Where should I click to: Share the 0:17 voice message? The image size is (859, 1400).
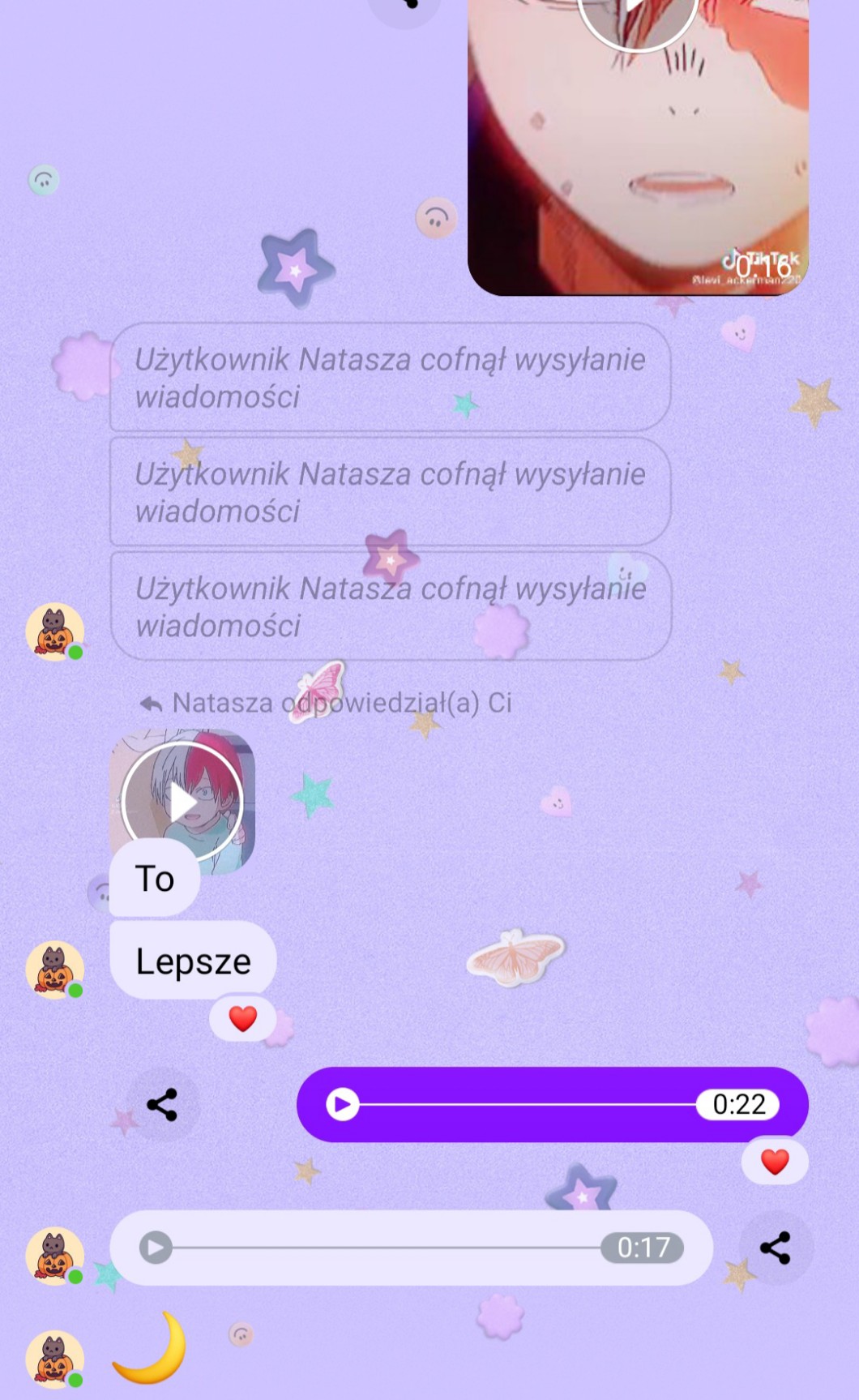(x=776, y=1248)
